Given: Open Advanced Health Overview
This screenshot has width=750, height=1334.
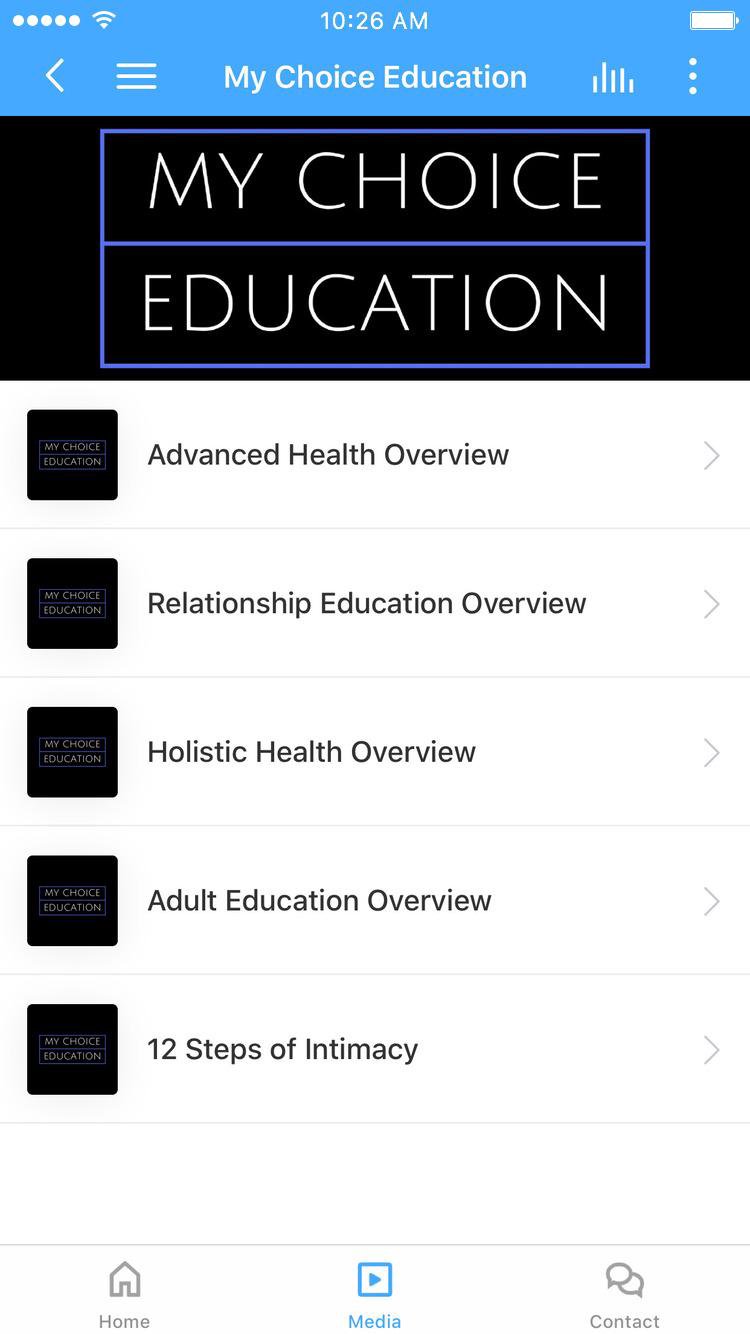Looking at the screenshot, I should pos(375,455).
